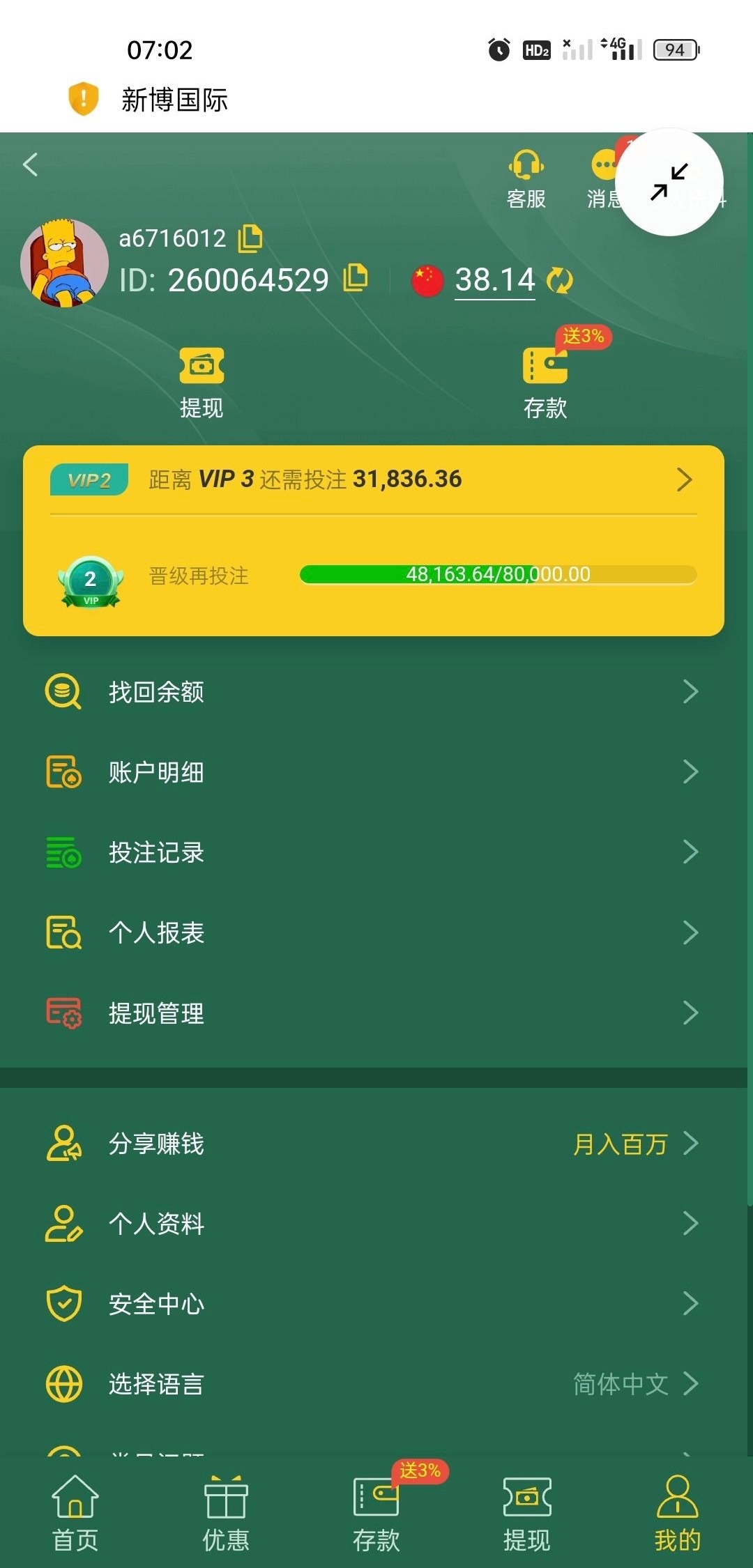Screen dimensions: 753x1568
Task: Open 客服 customer service
Action: click(x=526, y=180)
